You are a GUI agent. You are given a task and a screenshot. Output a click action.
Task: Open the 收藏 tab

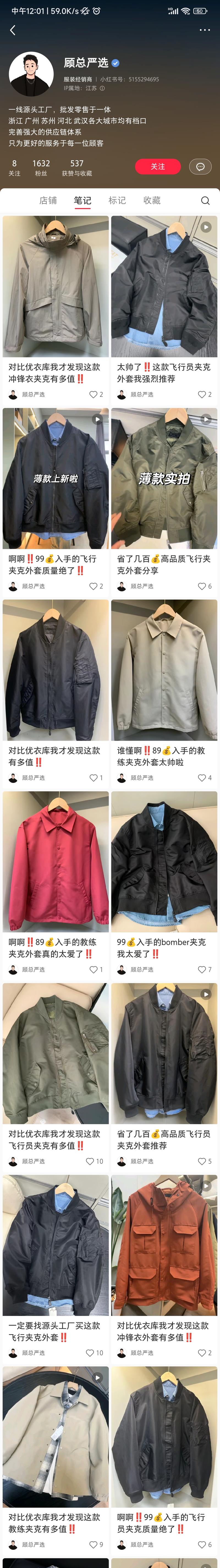(x=152, y=200)
